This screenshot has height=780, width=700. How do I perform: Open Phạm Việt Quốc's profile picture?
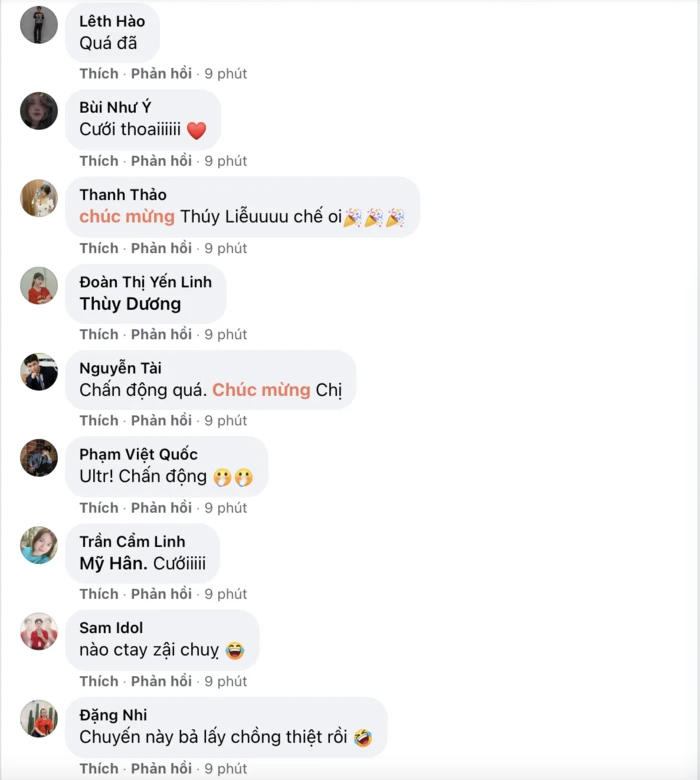[39, 458]
